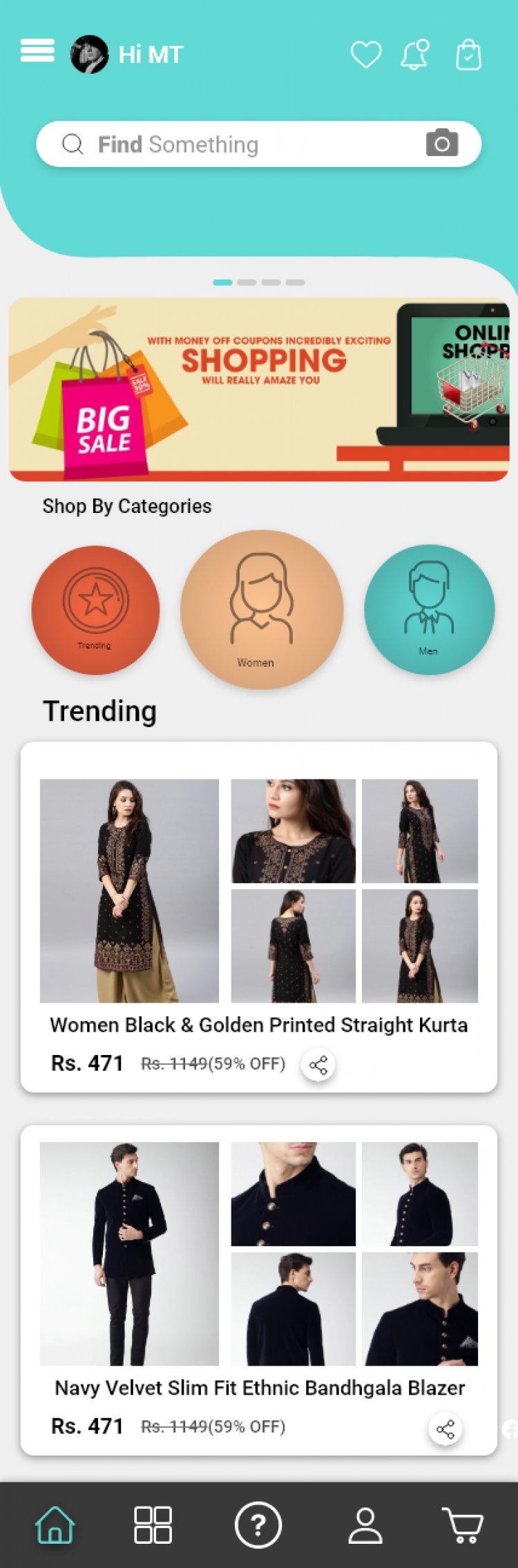Screen dimensions: 518x1568
Task: Open the help question mark tab
Action: pyautogui.click(x=258, y=1525)
